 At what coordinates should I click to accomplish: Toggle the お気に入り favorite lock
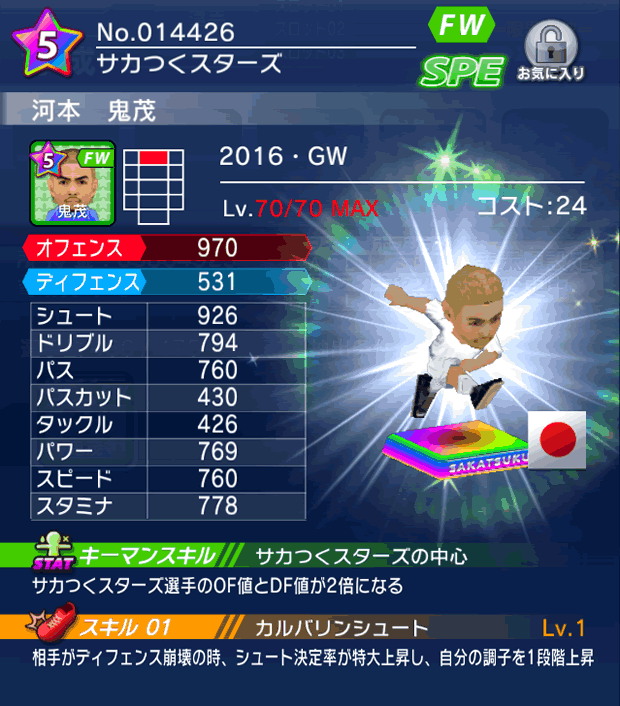[549, 48]
